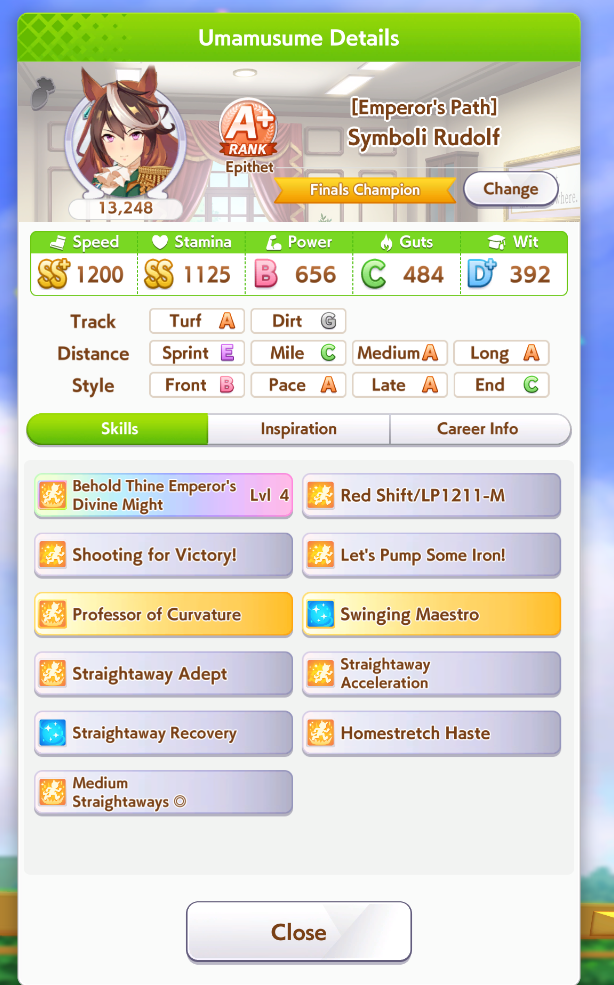Open the Shooting for Victory! skill

click(x=164, y=555)
